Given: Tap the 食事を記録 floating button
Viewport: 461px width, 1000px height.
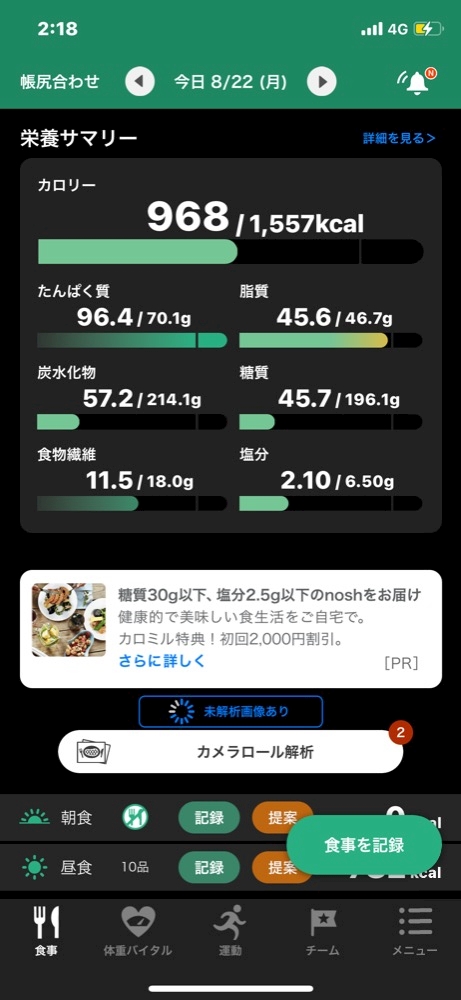Looking at the screenshot, I should click(364, 845).
